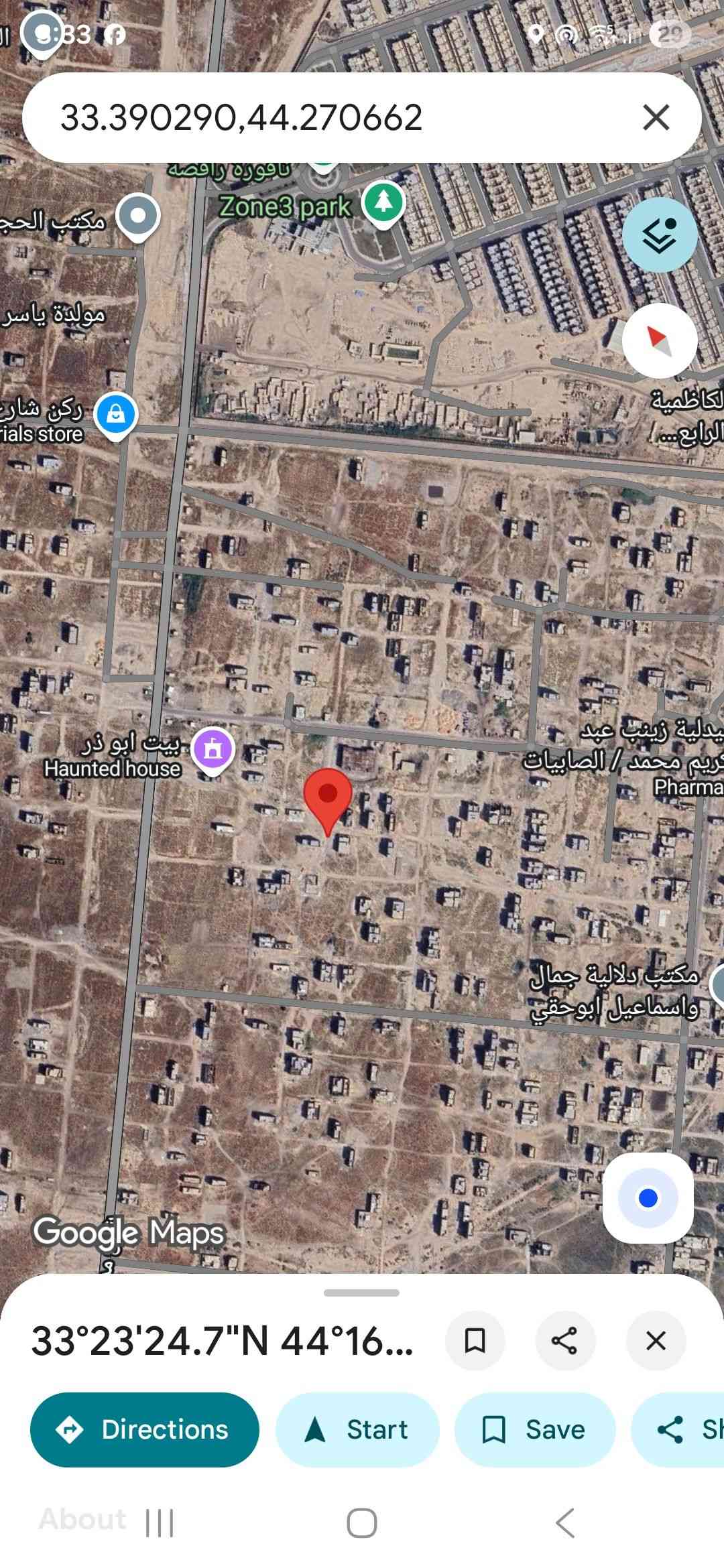
Task: Open the map layers selector
Action: click(660, 235)
